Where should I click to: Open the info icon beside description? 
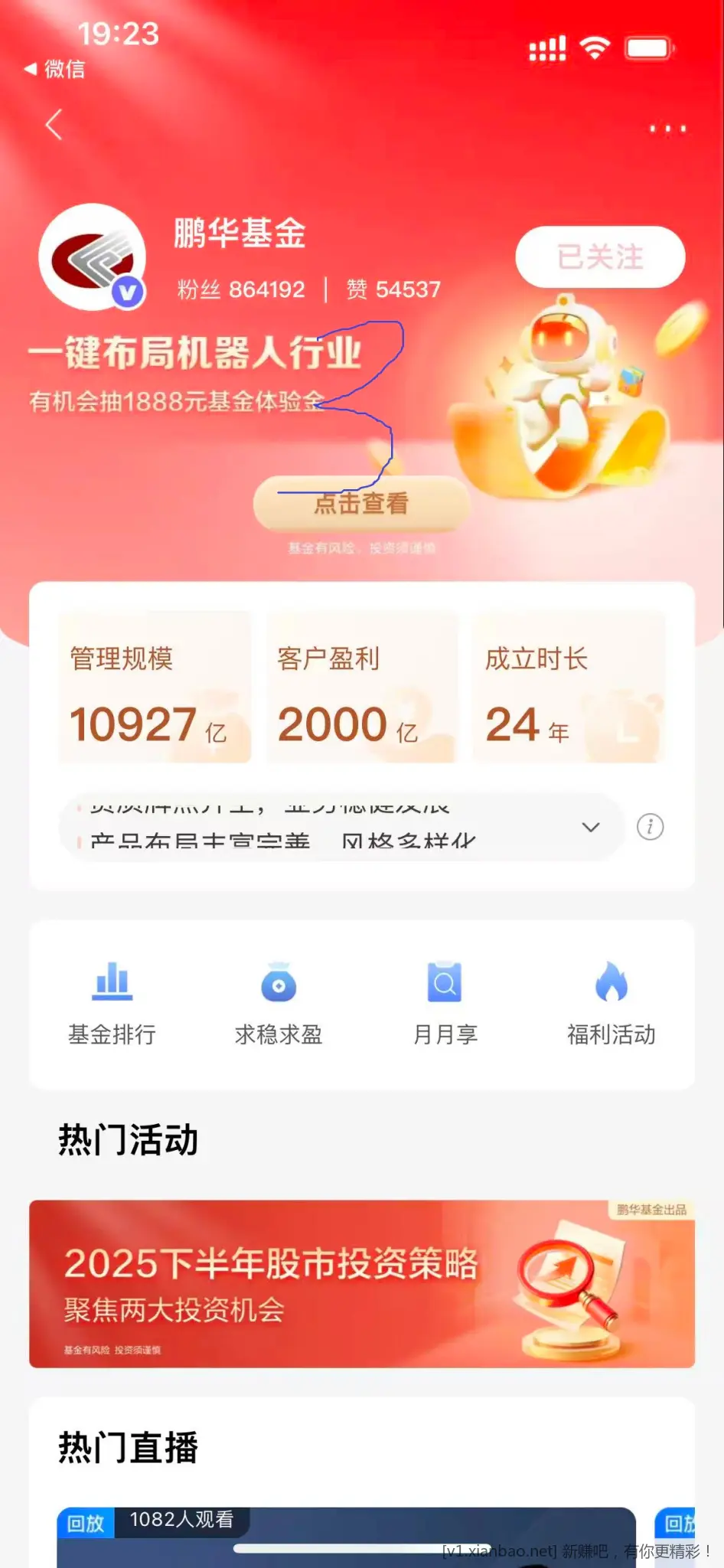click(x=650, y=827)
